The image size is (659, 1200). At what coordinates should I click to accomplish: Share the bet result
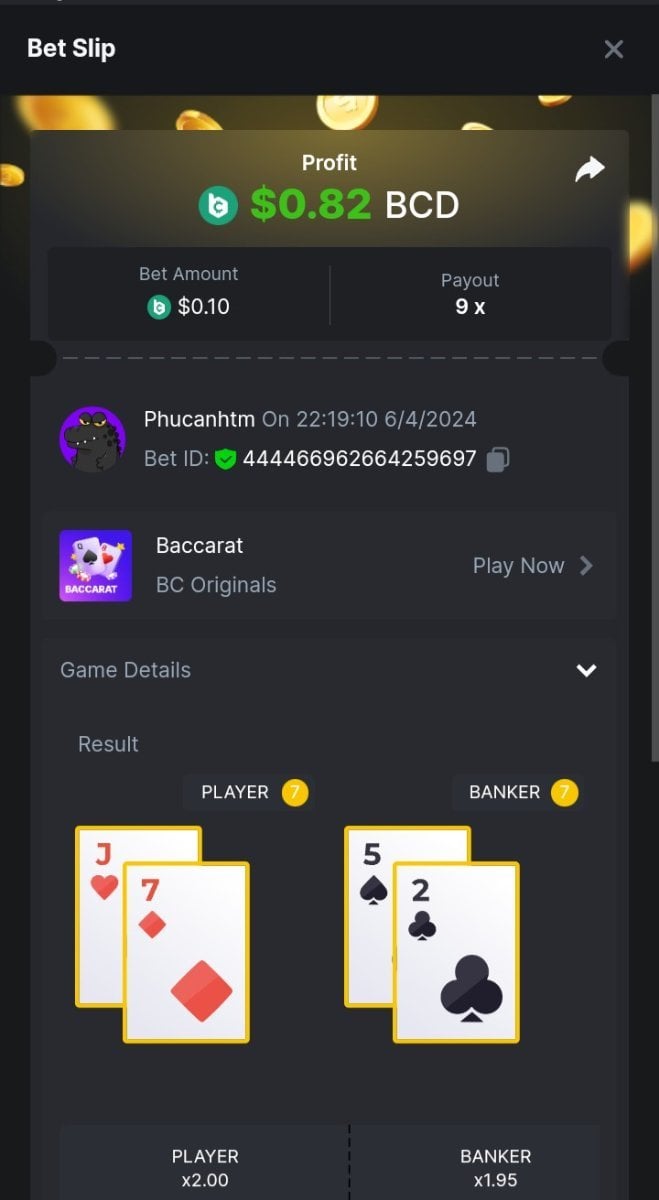[589, 169]
